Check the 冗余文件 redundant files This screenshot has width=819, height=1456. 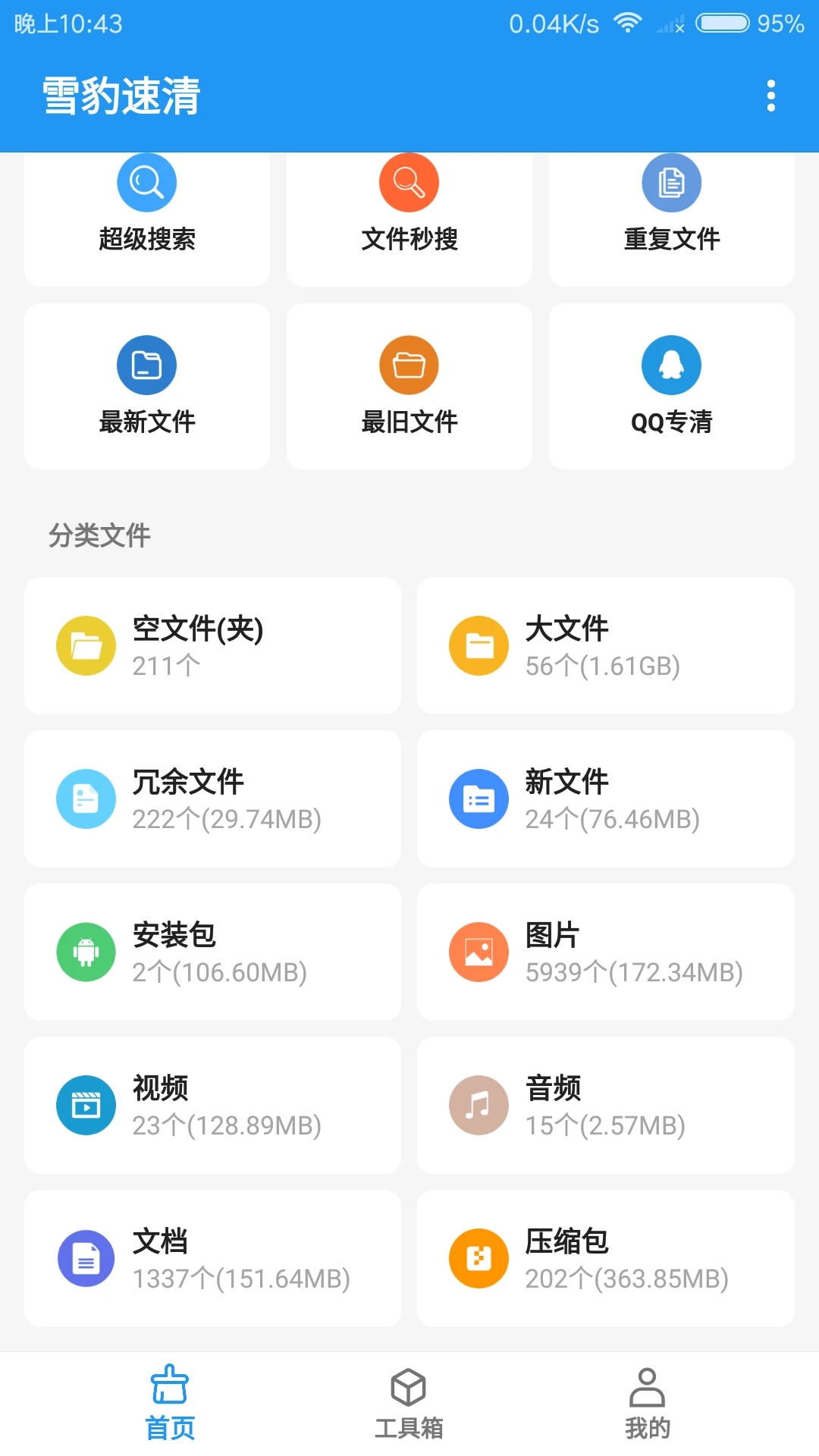point(212,799)
